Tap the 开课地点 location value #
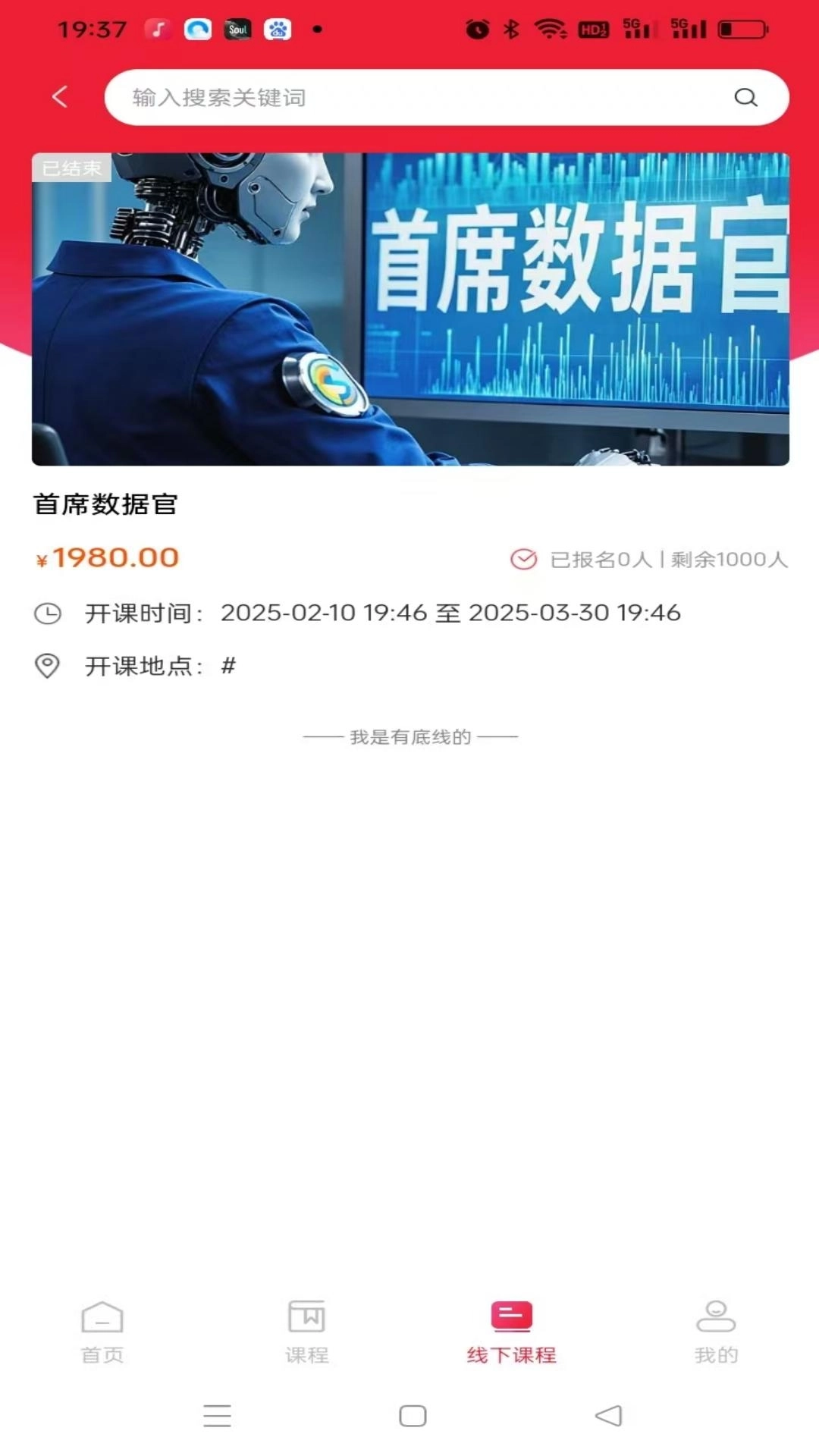The image size is (819, 1456). [228, 667]
